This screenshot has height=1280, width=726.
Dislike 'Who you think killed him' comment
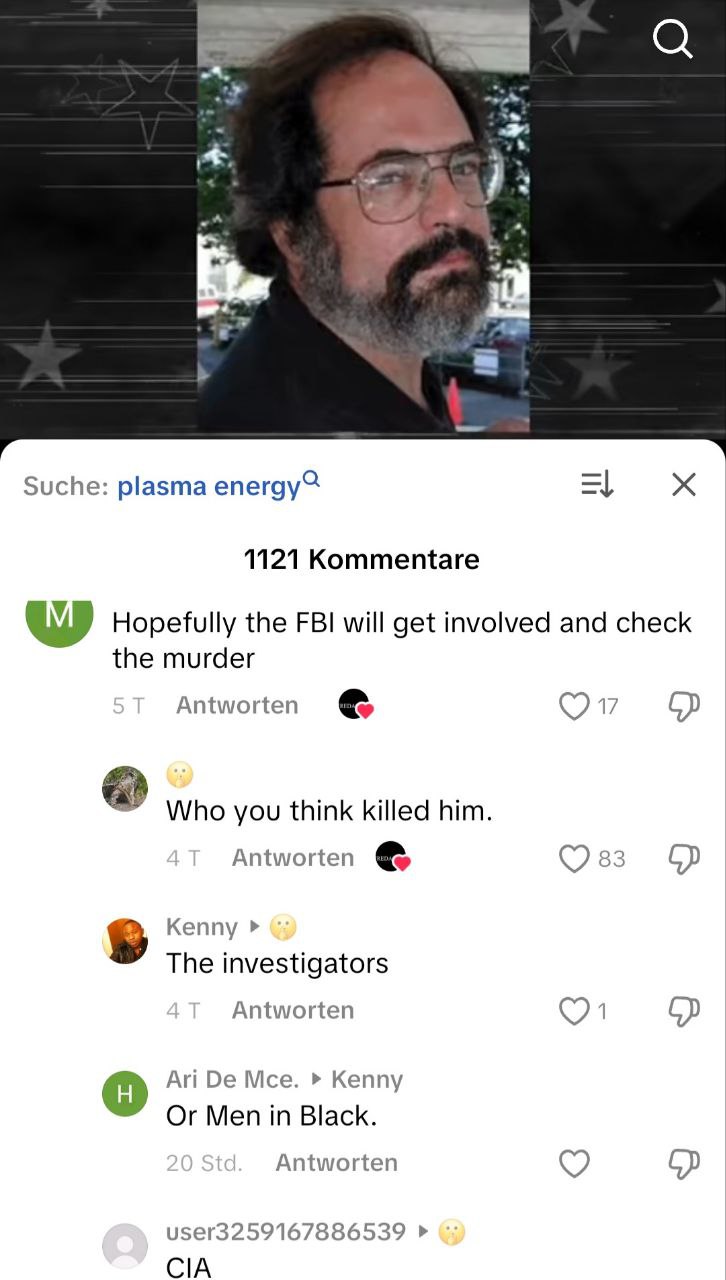pyautogui.click(x=684, y=858)
